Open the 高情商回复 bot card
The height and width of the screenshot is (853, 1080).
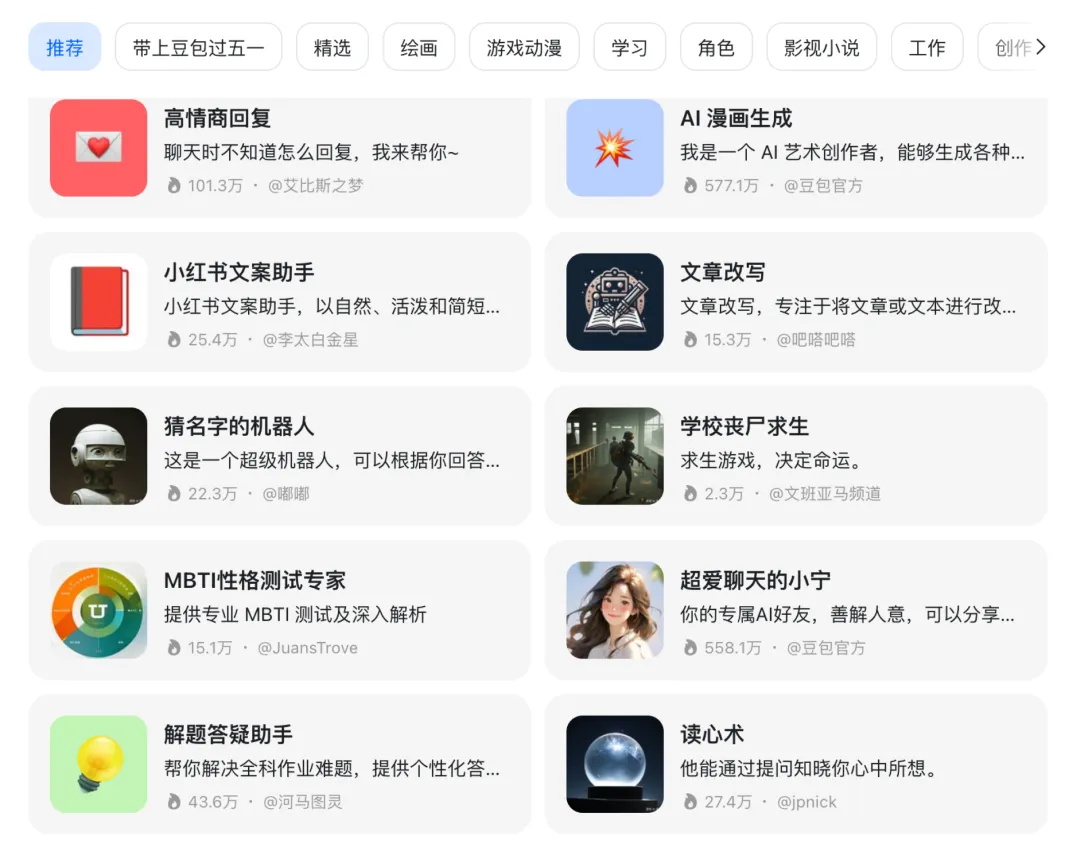(x=280, y=150)
